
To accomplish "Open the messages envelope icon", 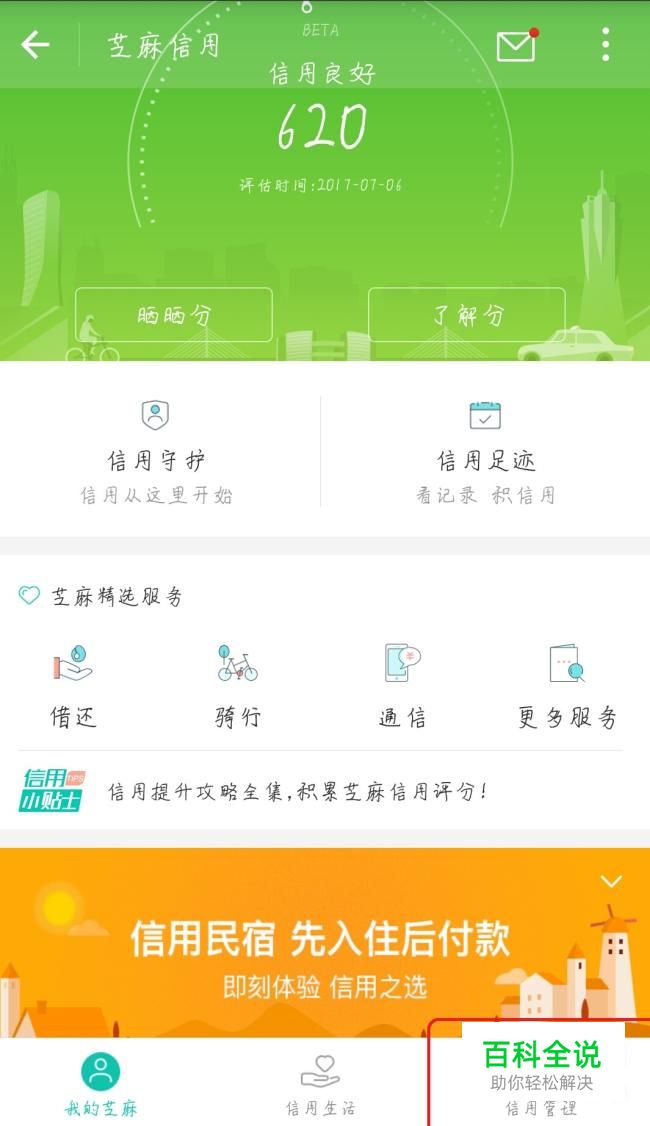I will coord(516,46).
